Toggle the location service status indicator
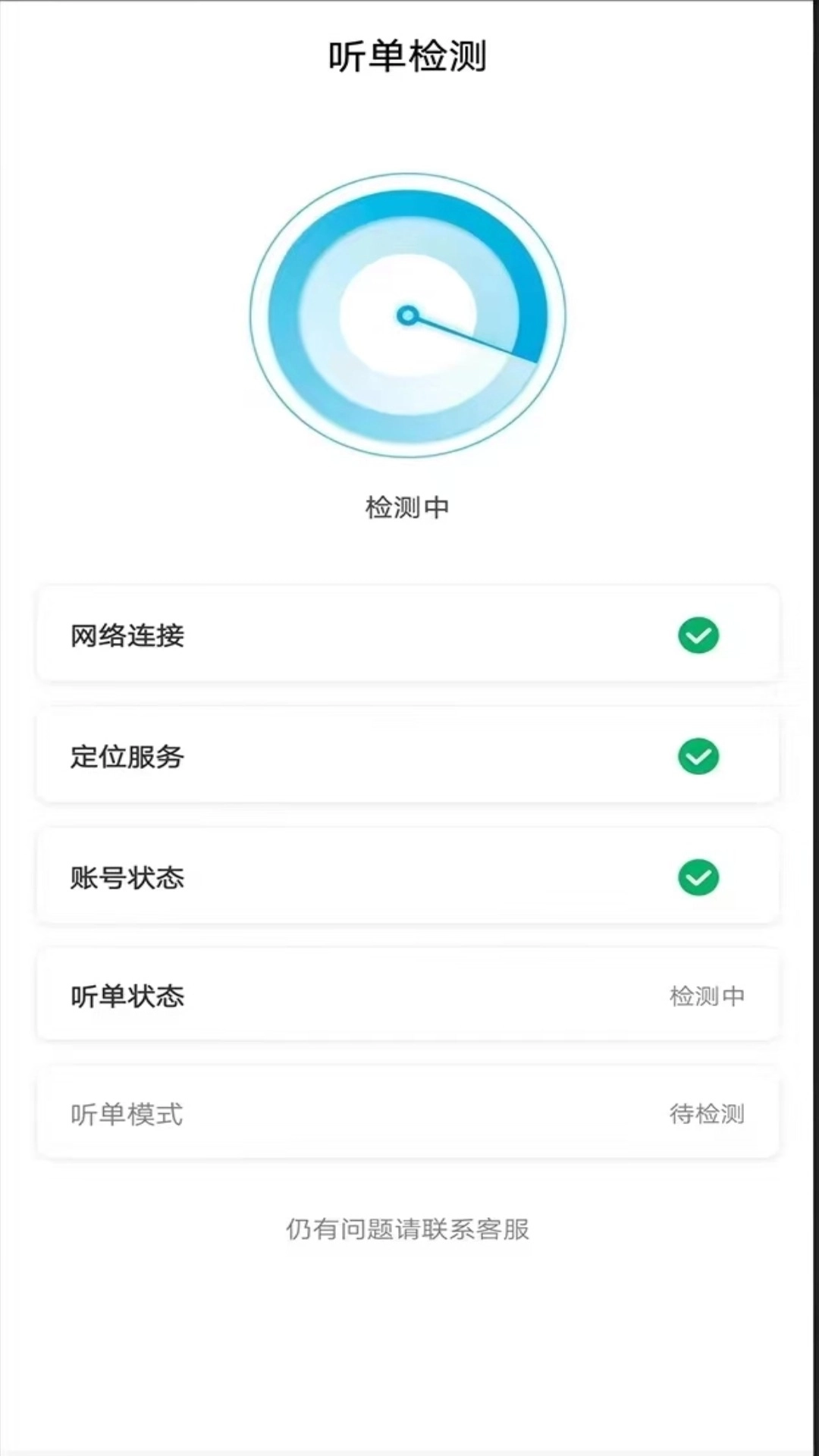 [x=698, y=757]
